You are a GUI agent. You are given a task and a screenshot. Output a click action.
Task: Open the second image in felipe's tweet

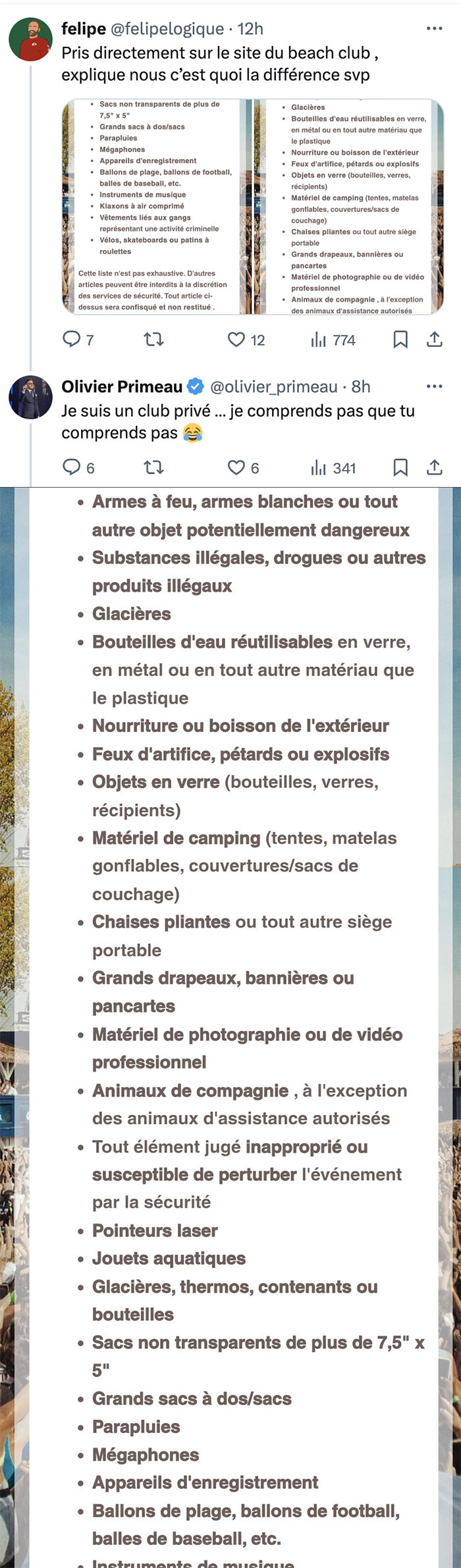click(349, 207)
